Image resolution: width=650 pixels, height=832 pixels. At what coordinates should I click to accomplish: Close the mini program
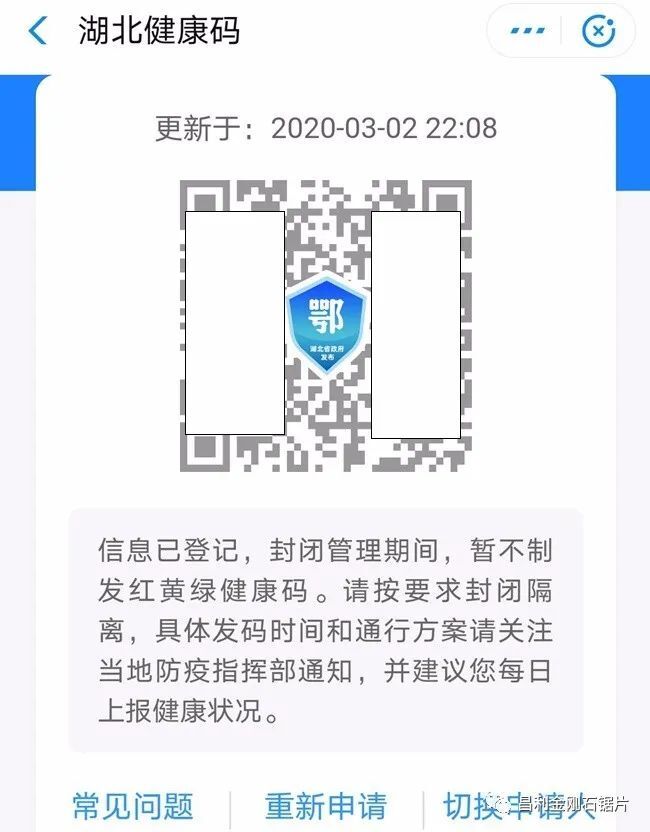click(x=598, y=31)
